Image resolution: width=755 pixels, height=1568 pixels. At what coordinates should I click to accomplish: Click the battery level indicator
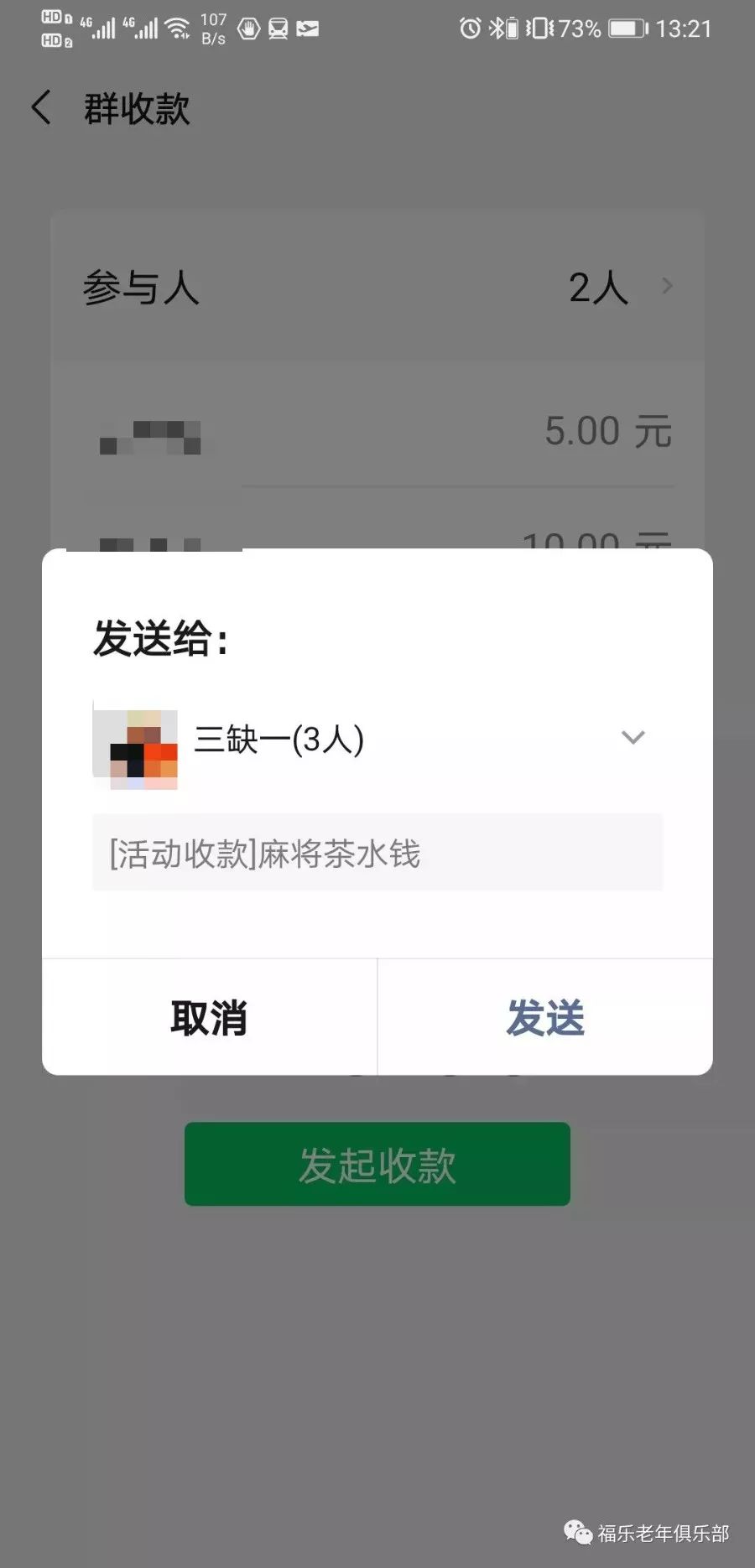[625, 28]
